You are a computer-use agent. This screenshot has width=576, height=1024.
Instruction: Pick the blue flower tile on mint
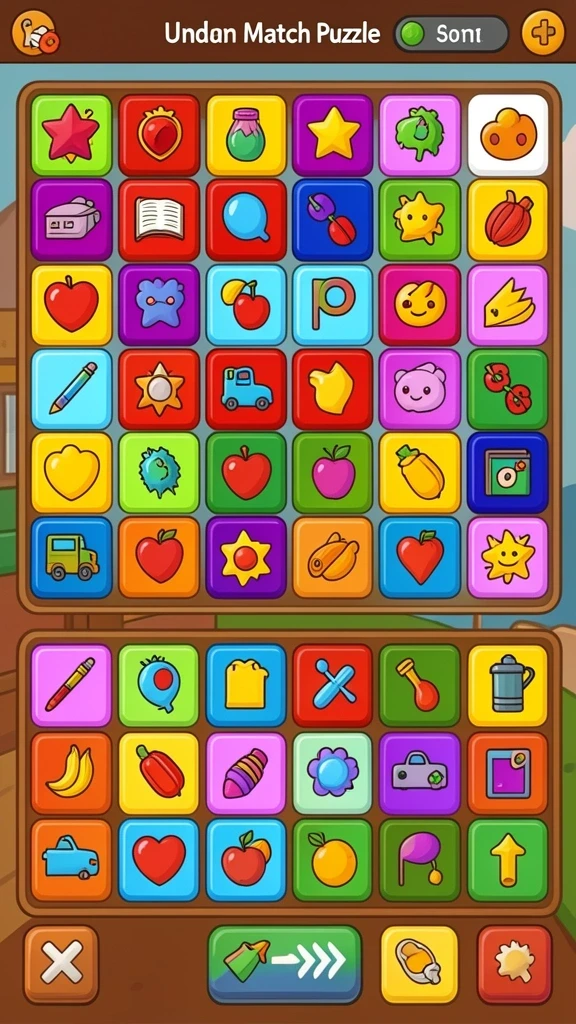pos(332,773)
